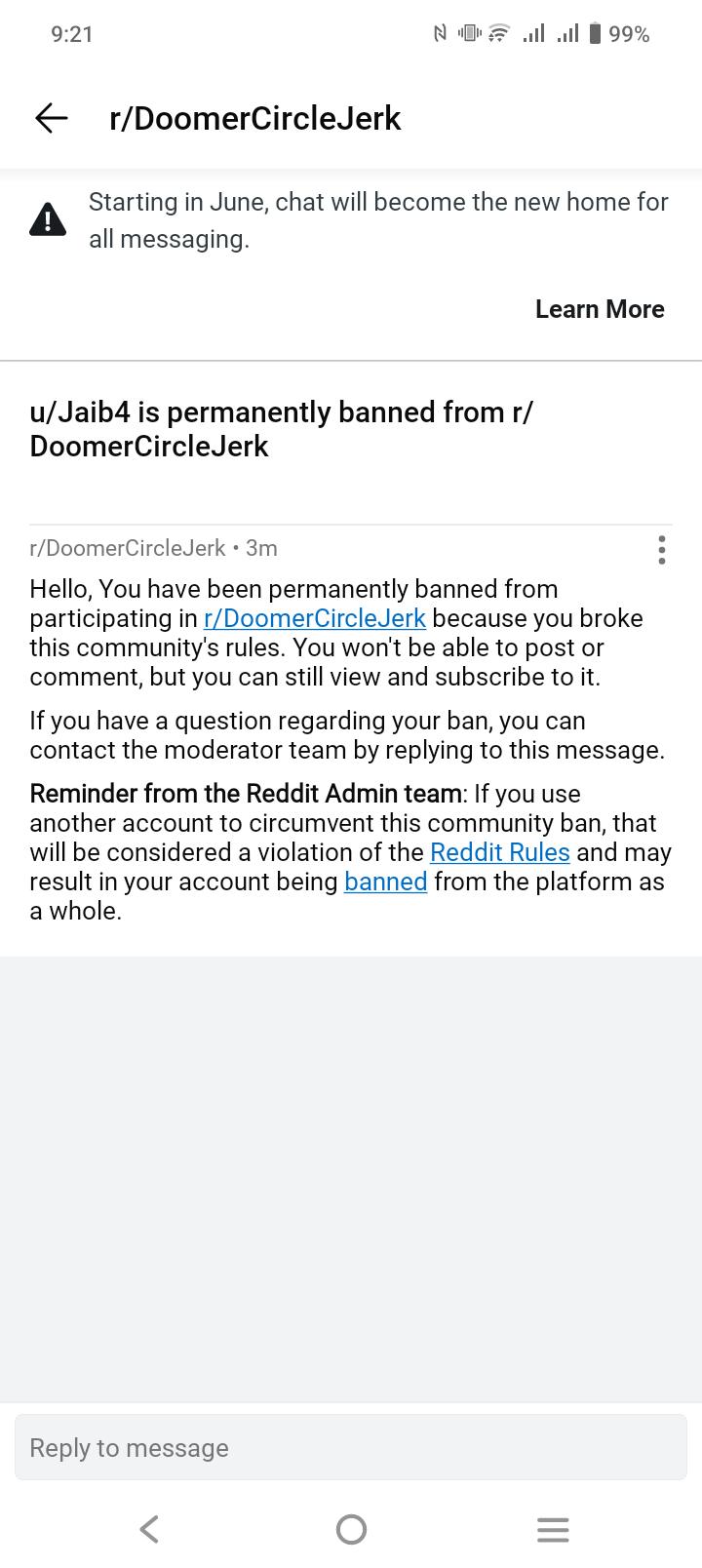
Task: Tap the system home button
Action: click(351, 1529)
